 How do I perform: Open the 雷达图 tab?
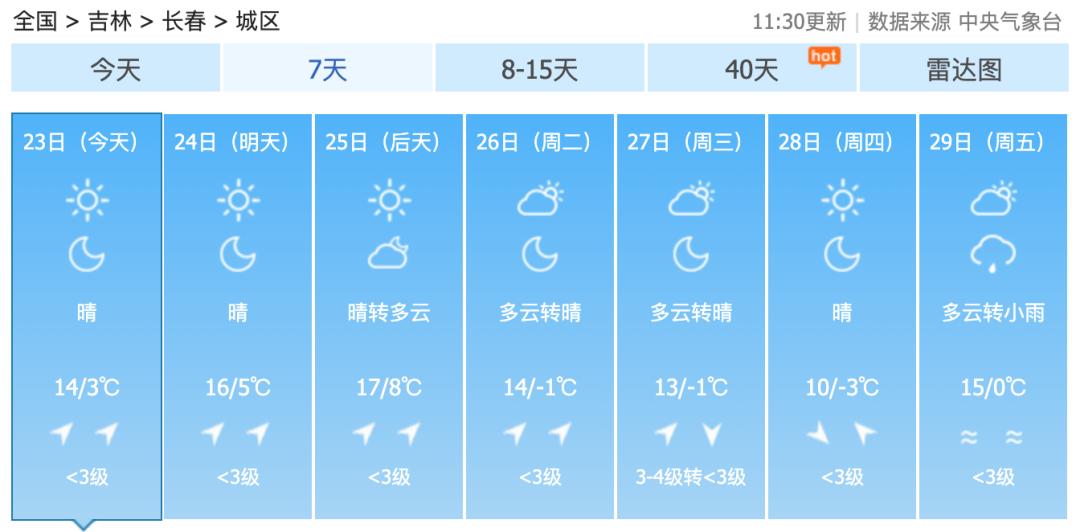[x=964, y=68]
